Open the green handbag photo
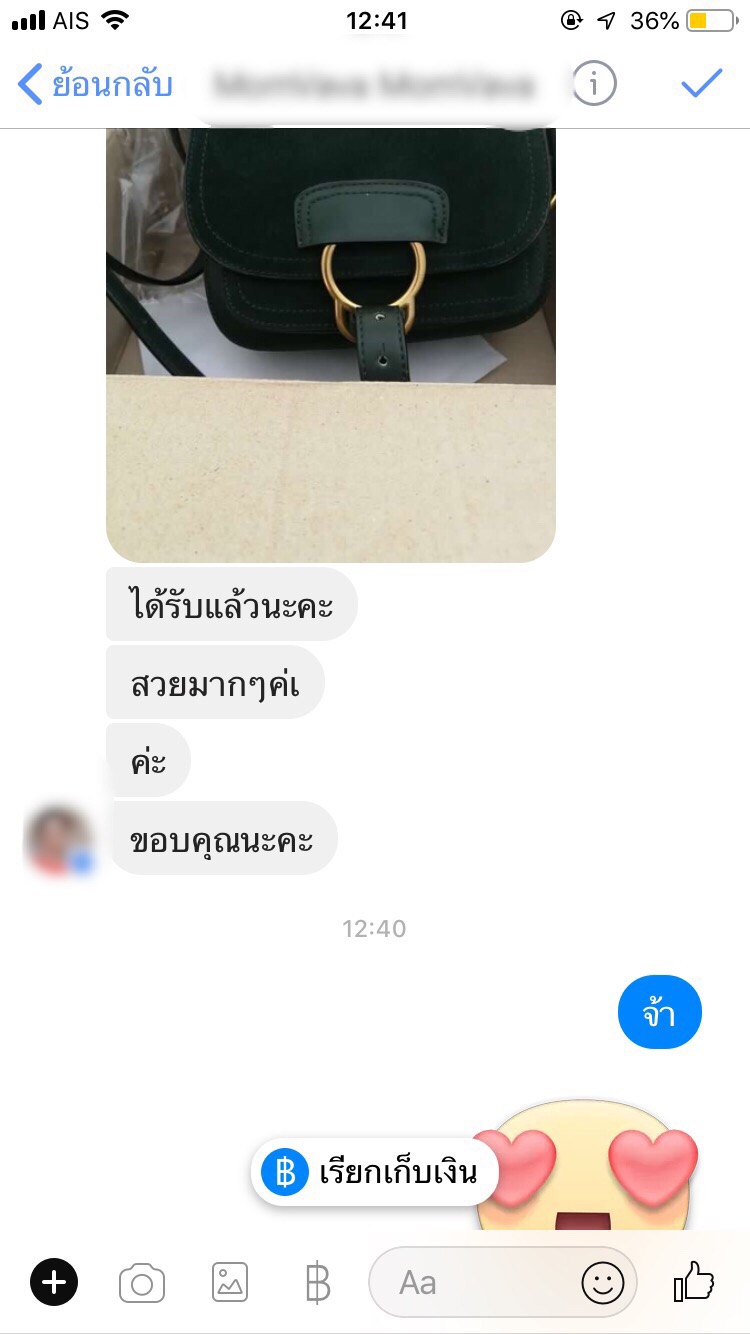 (331, 345)
